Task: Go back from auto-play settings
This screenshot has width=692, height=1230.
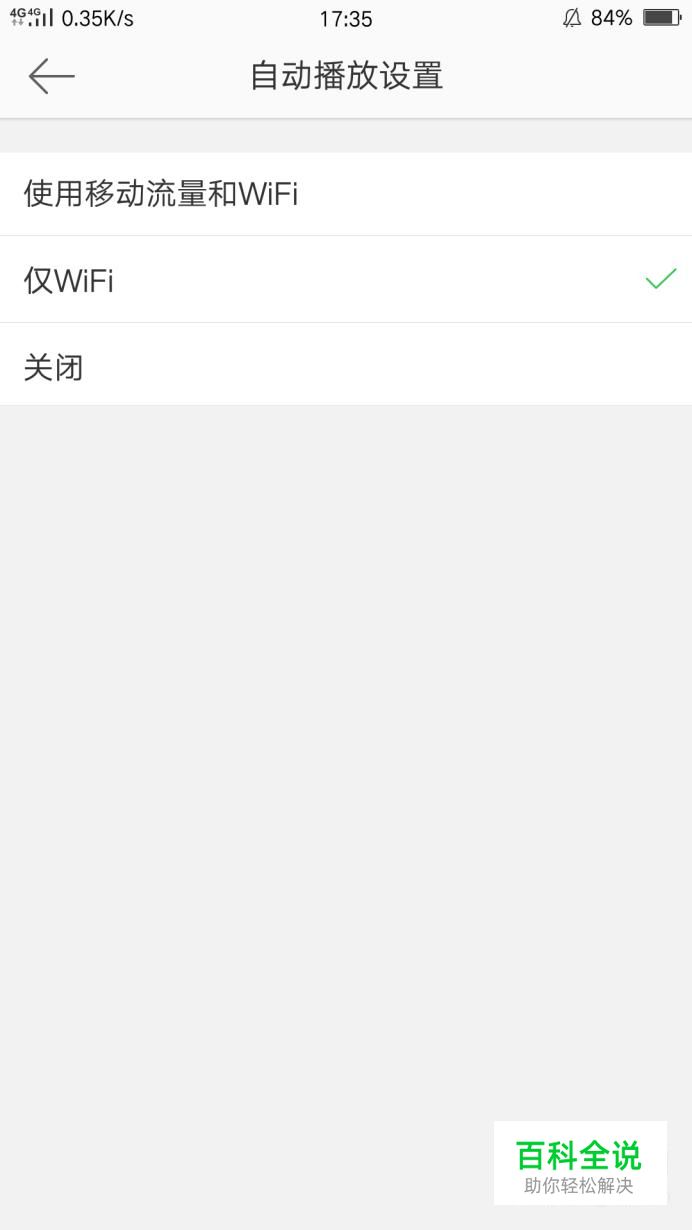Action: (52, 76)
